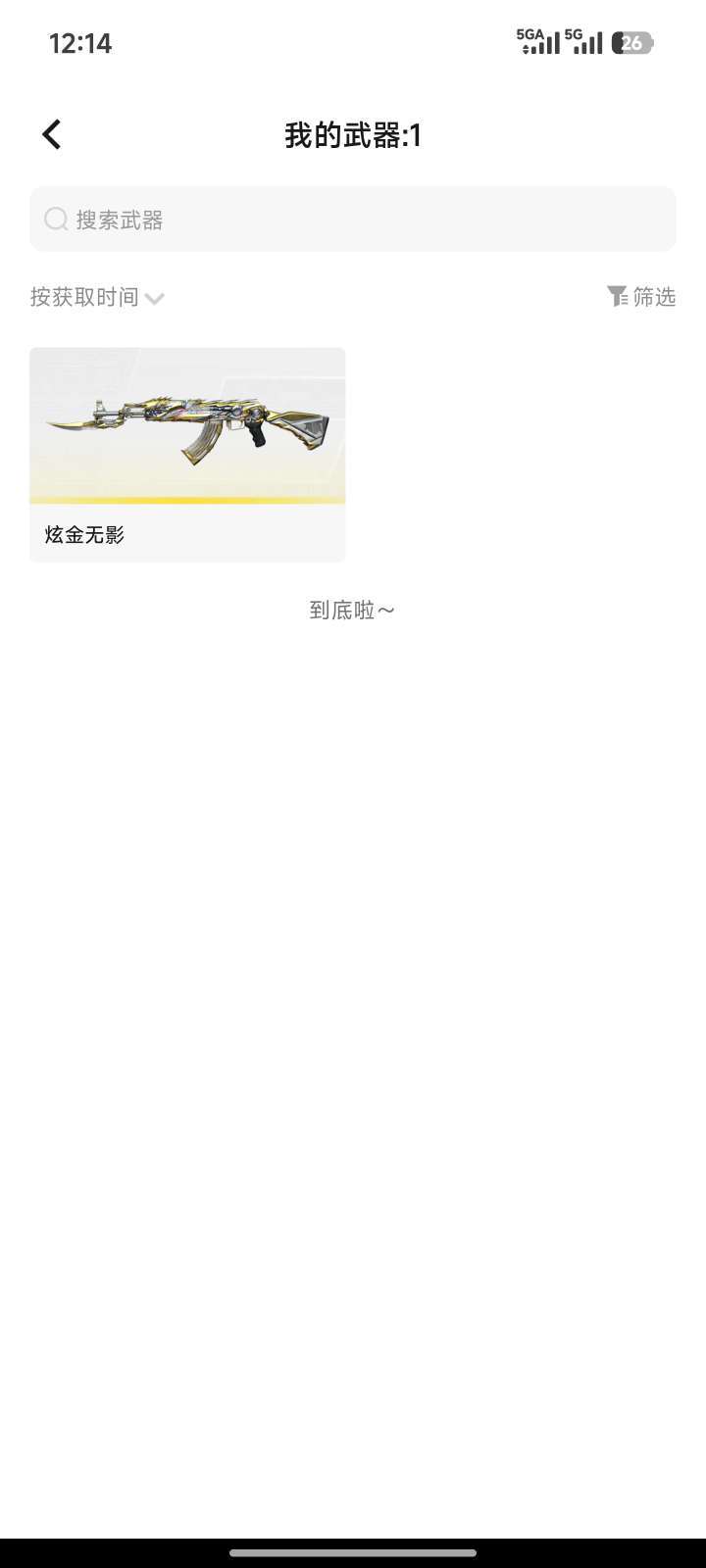The height and width of the screenshot is (1568, 706).
Task: Tap the 搜索武器 search field
Action: (x=353, y=220)
